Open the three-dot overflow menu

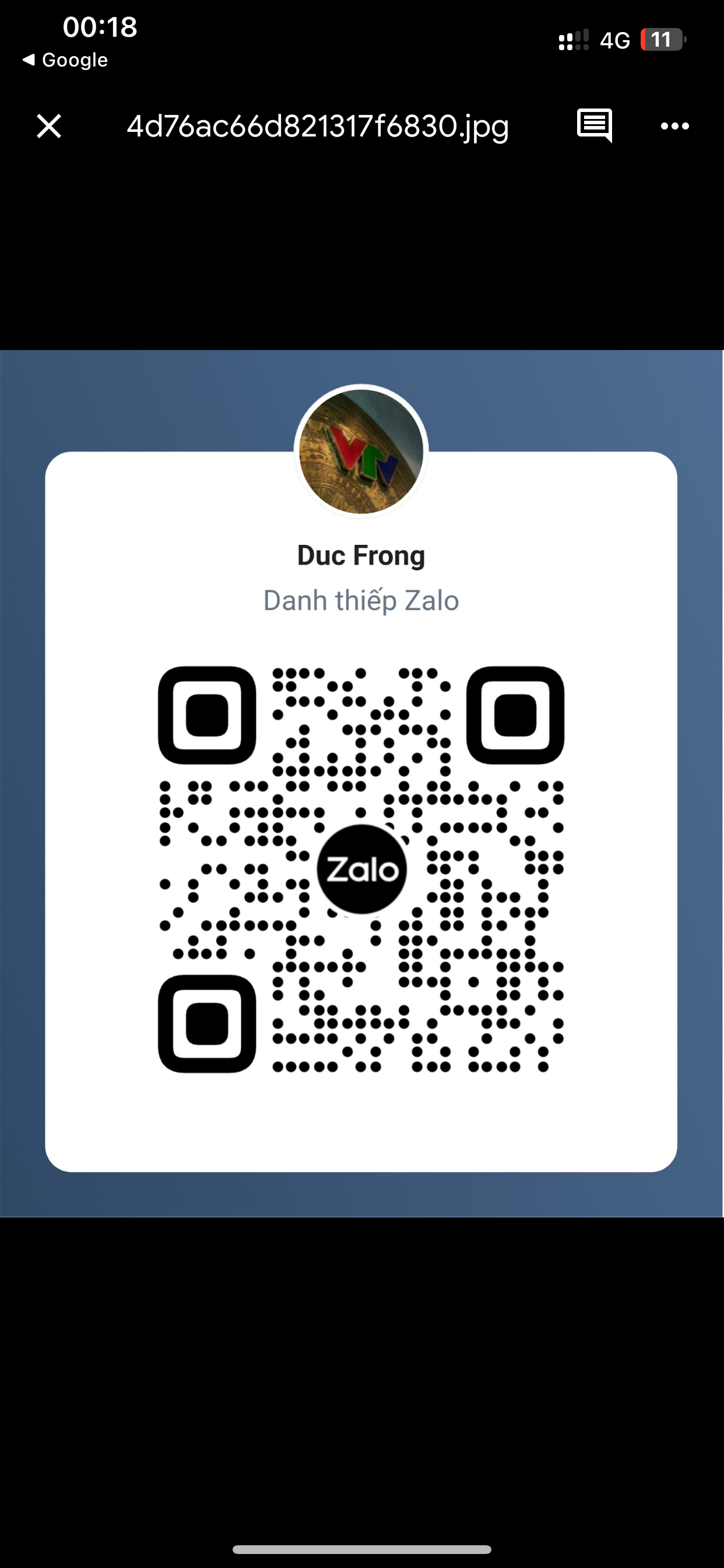[674, 126]
